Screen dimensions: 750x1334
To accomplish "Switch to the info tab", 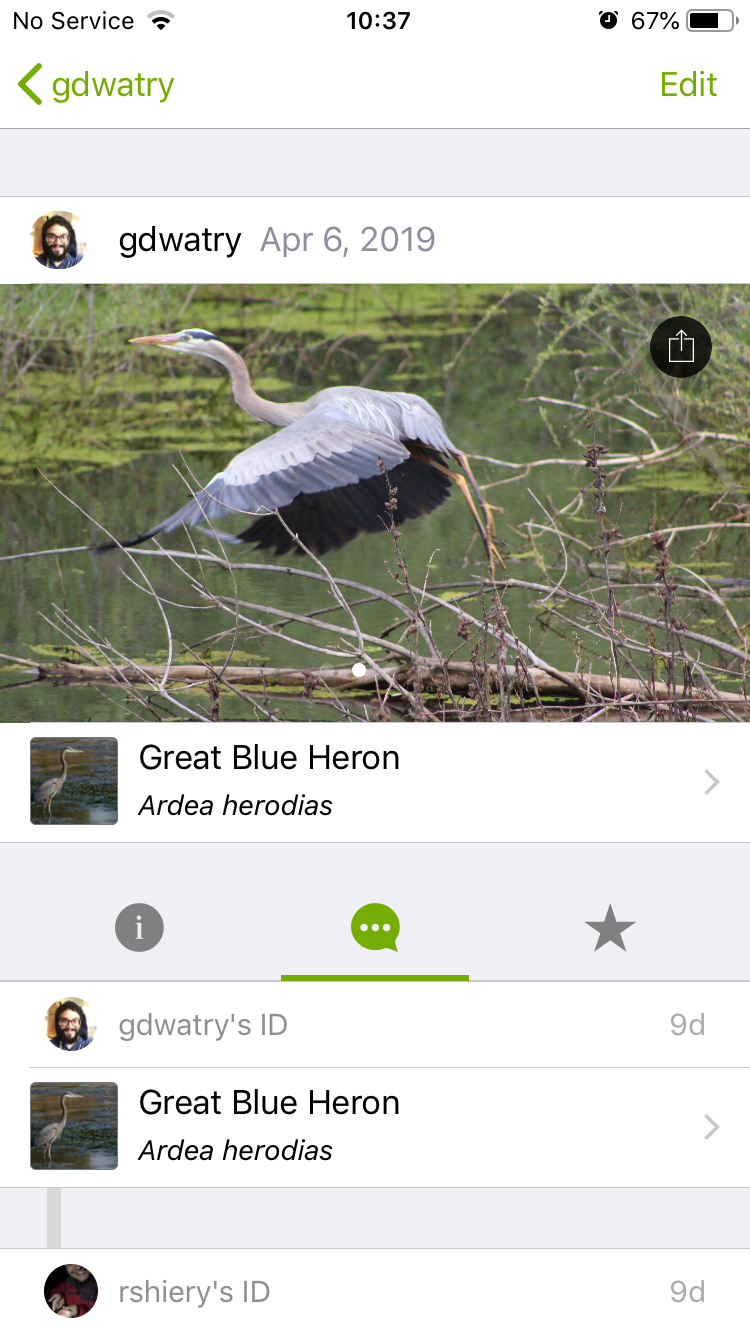I will click(x=139, y=929).
